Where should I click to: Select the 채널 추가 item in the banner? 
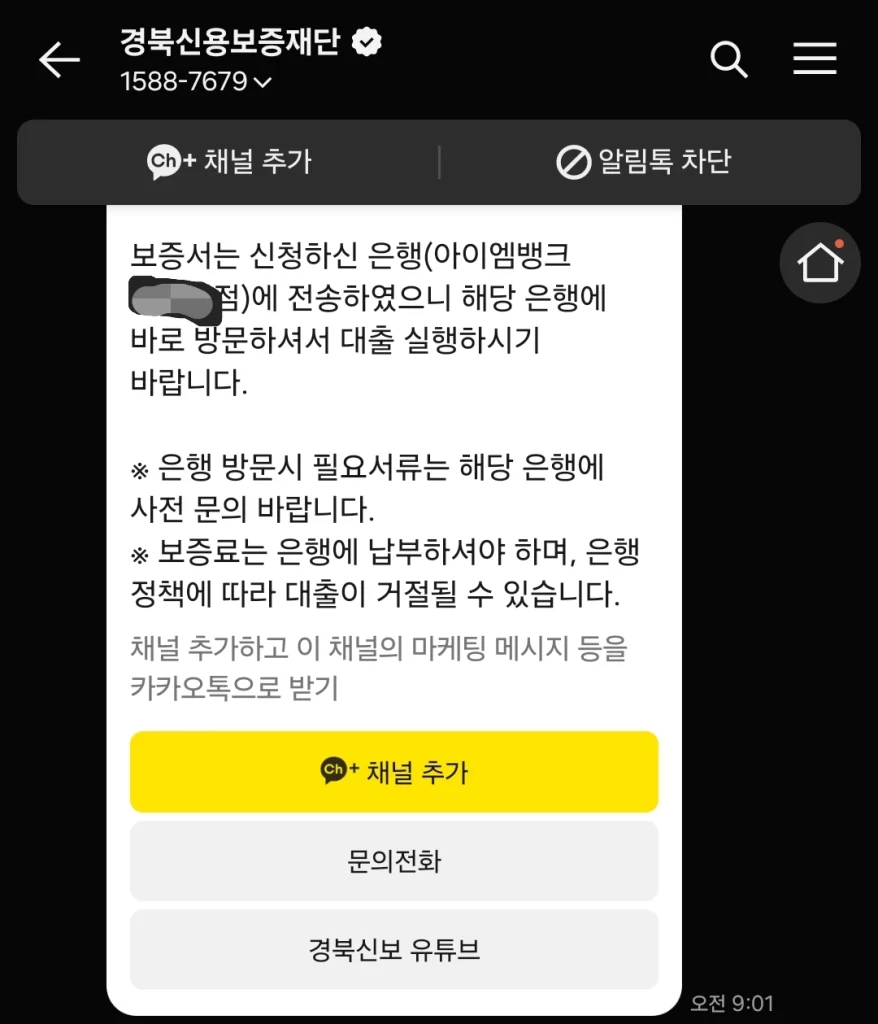click(x=229, y=162)
